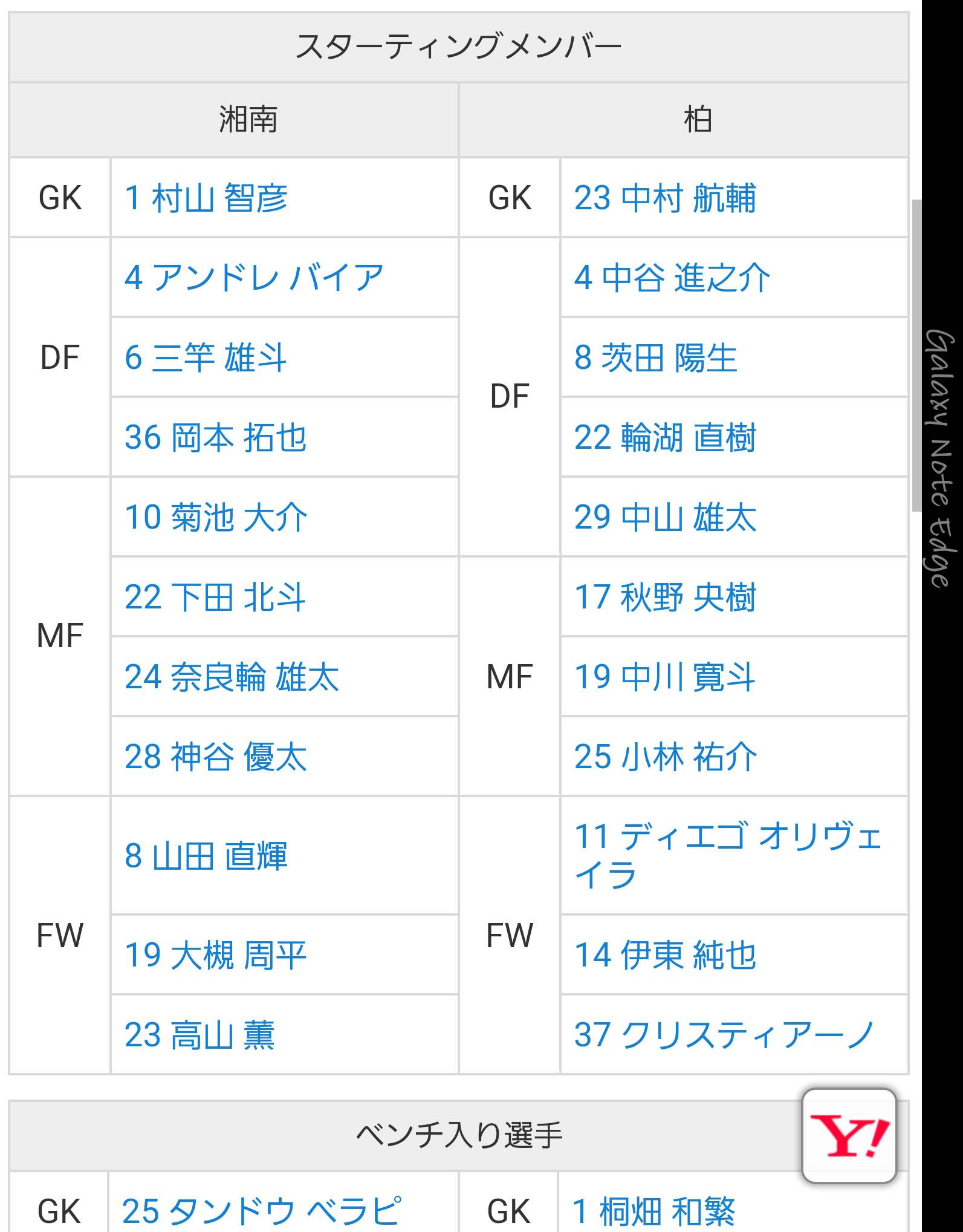Open 11 ディエゴ オリヴェイラ link
This screenshot has height=1232, width=963.
728,855
